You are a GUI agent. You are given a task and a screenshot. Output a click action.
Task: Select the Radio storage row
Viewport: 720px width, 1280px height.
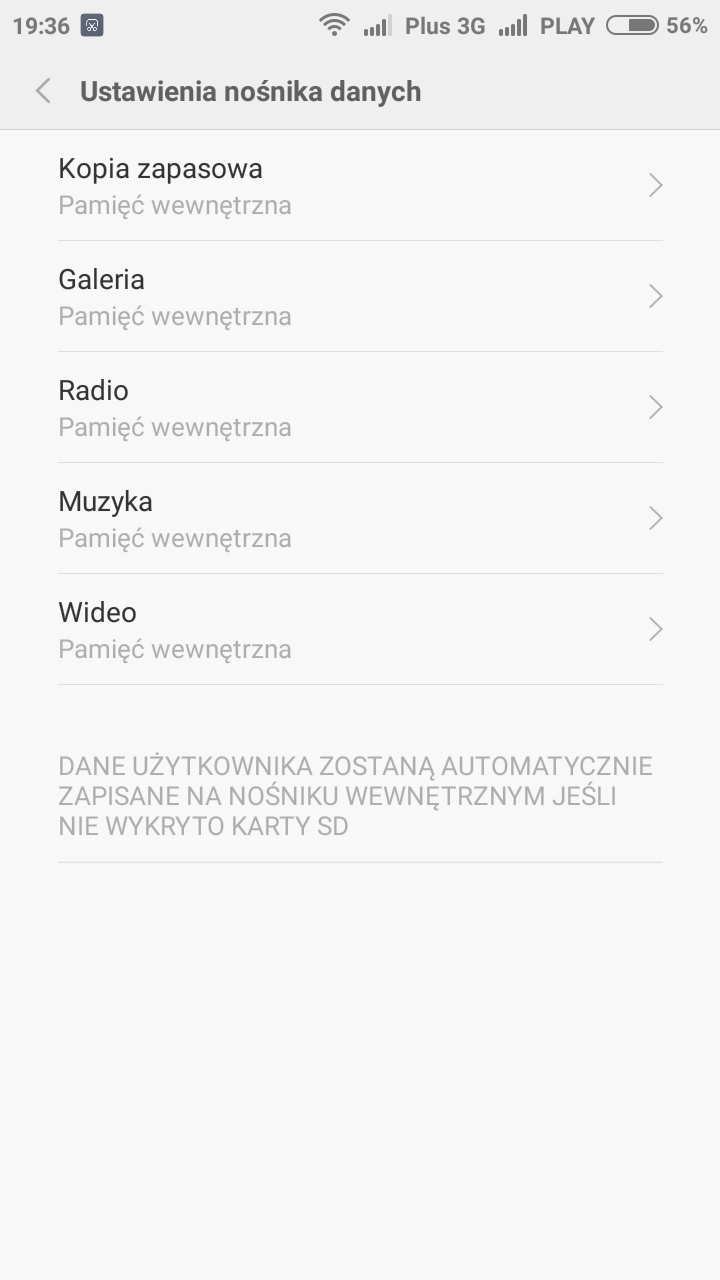click(x=360, y=408)
